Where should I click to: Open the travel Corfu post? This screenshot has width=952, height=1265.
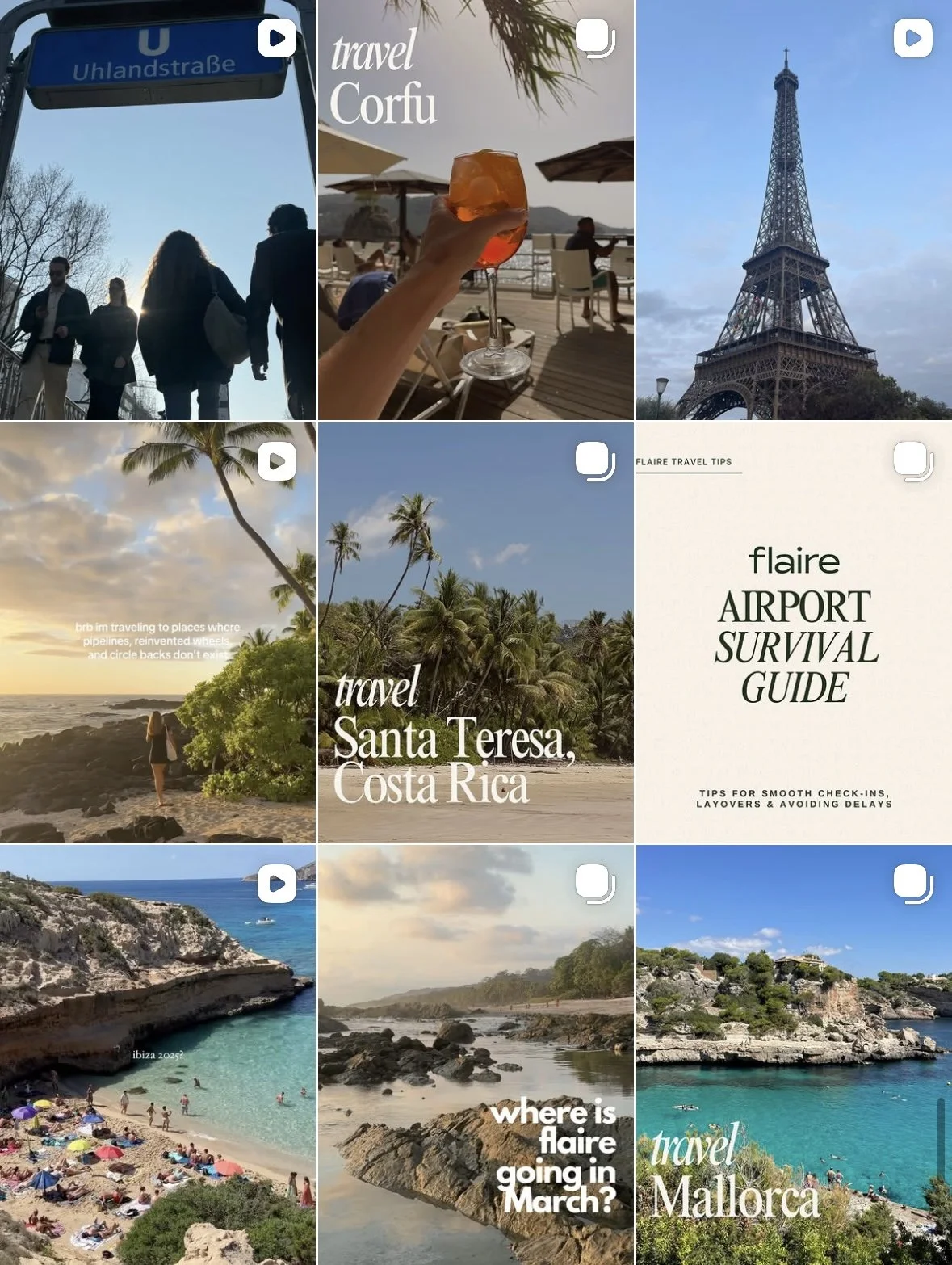click(476, 210)
